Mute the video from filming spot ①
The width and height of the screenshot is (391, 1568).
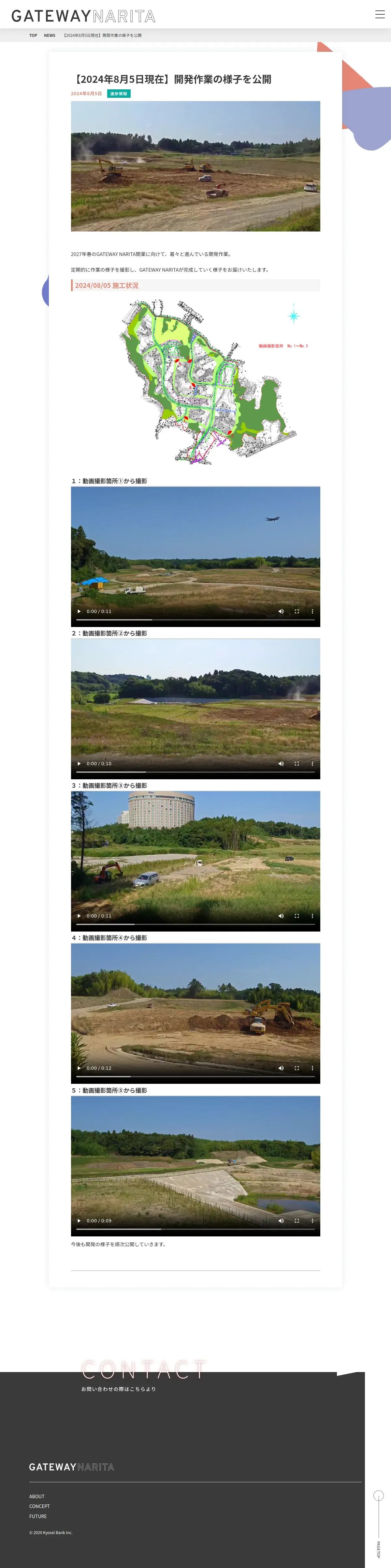281,611
